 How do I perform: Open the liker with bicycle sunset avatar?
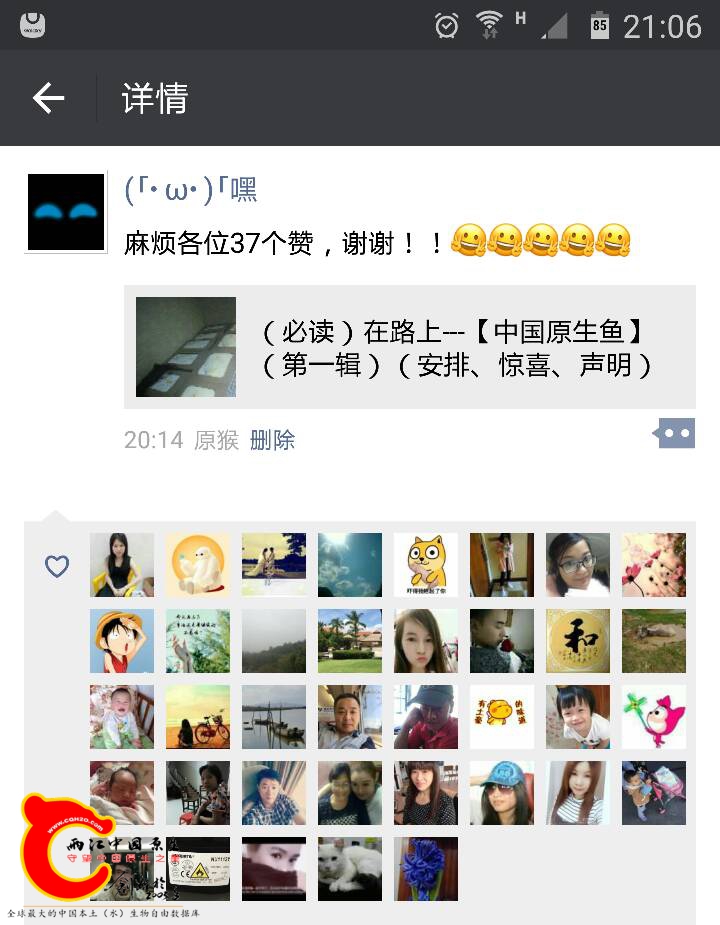coord(198,717)
